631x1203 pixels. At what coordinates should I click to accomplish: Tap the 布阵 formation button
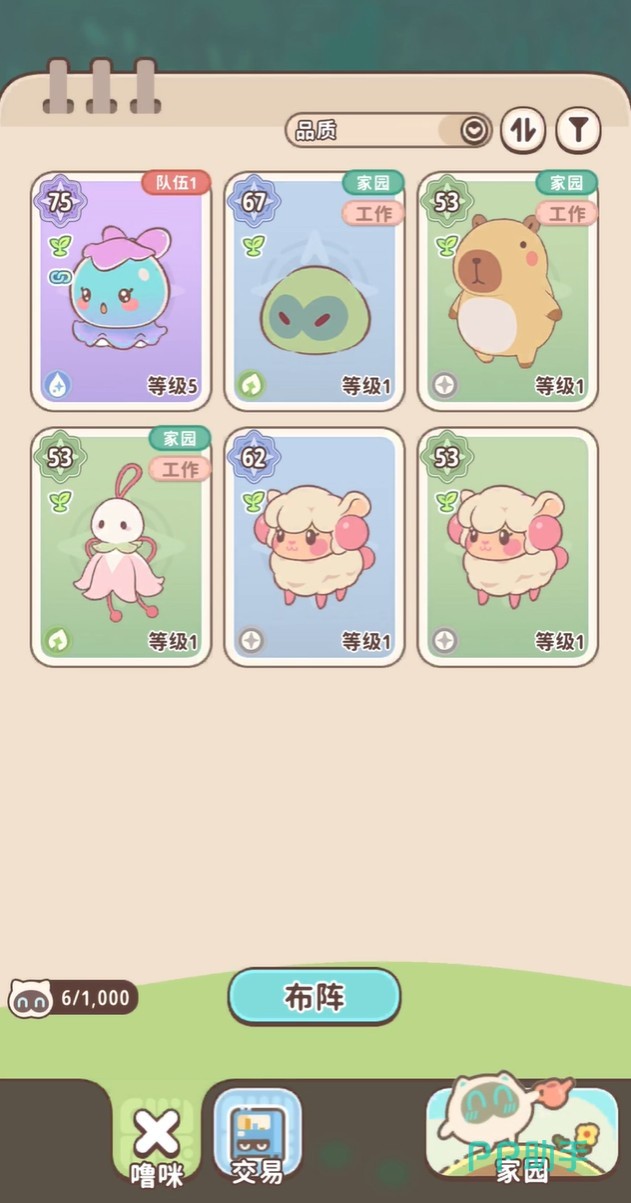coord(314,997)
